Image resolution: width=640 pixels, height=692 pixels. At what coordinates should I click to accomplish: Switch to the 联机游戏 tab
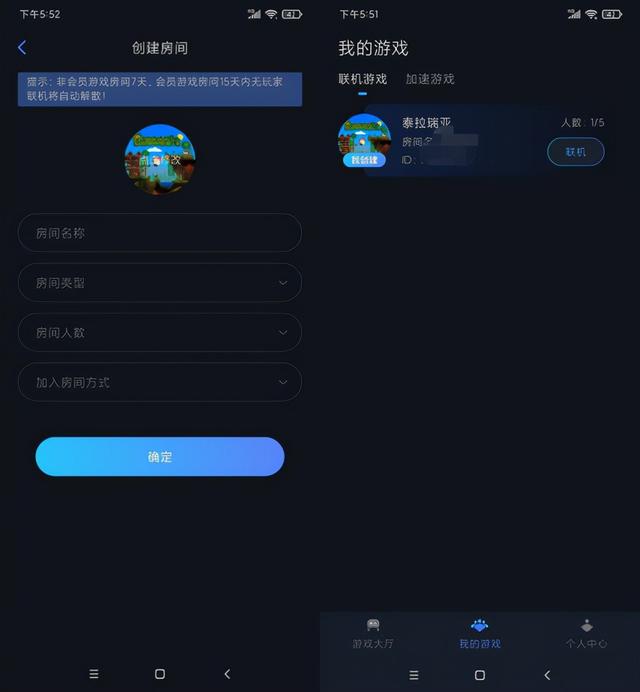tap(362, 79)
